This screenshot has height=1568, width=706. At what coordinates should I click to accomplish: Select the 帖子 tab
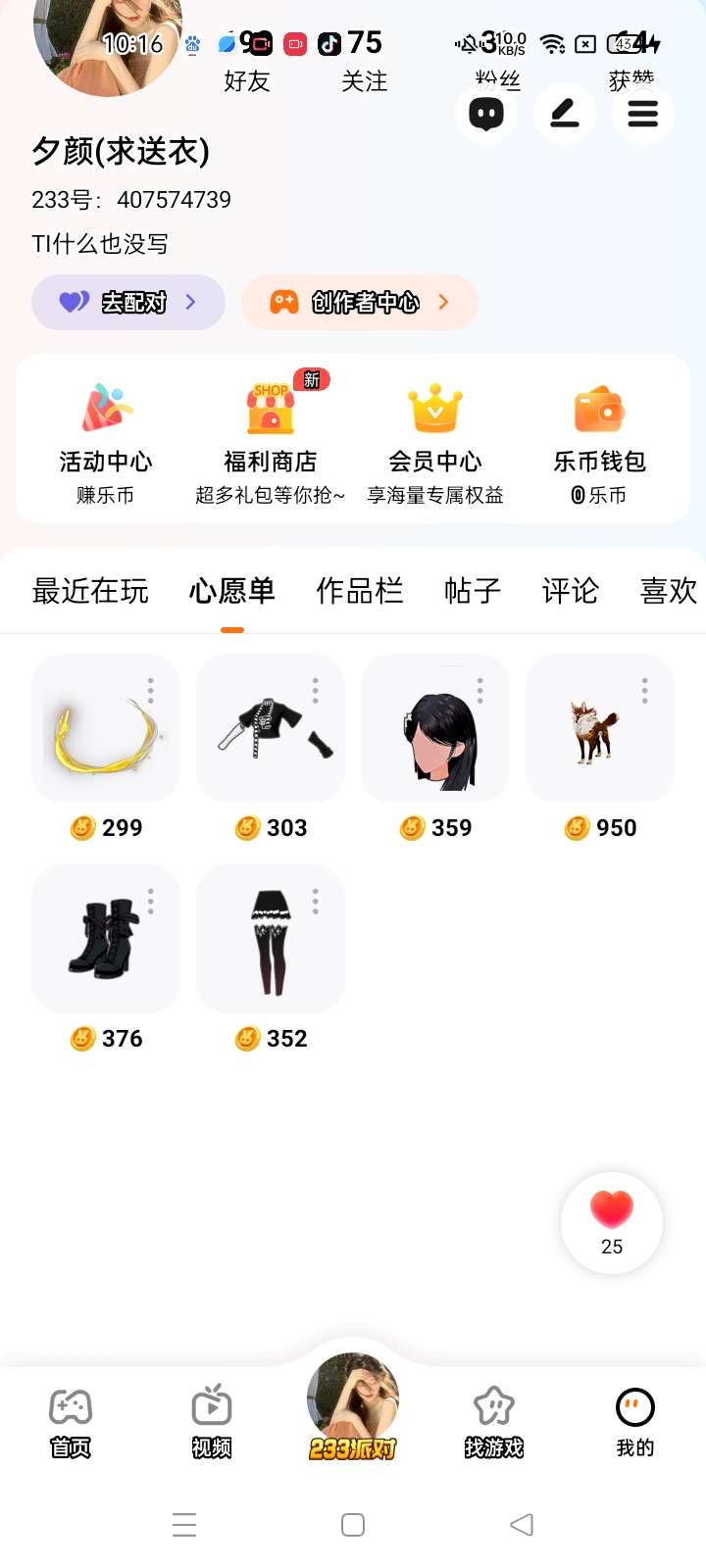pyautogui.click(x=472, y=591)
